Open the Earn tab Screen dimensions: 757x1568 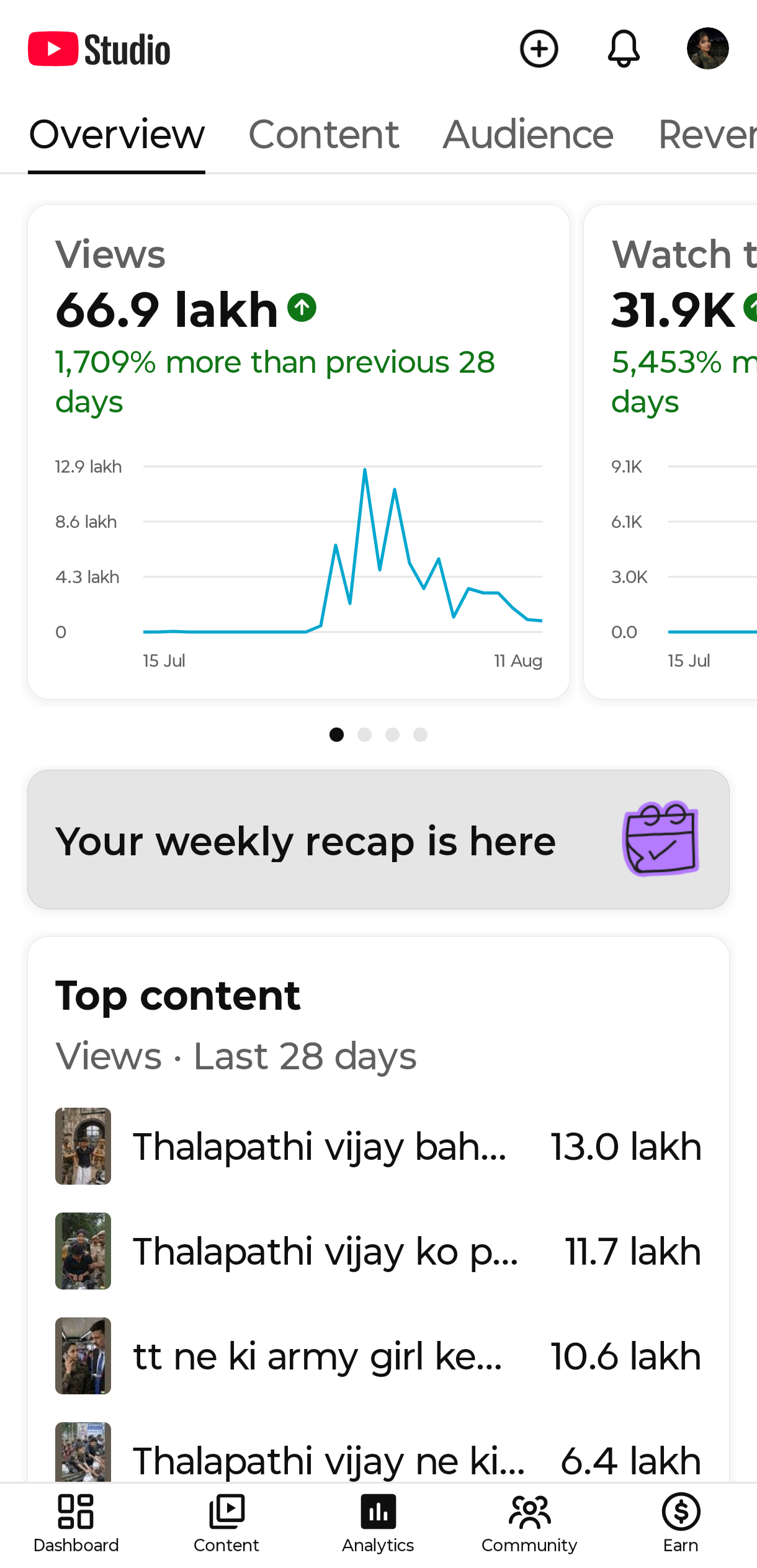681,1525
